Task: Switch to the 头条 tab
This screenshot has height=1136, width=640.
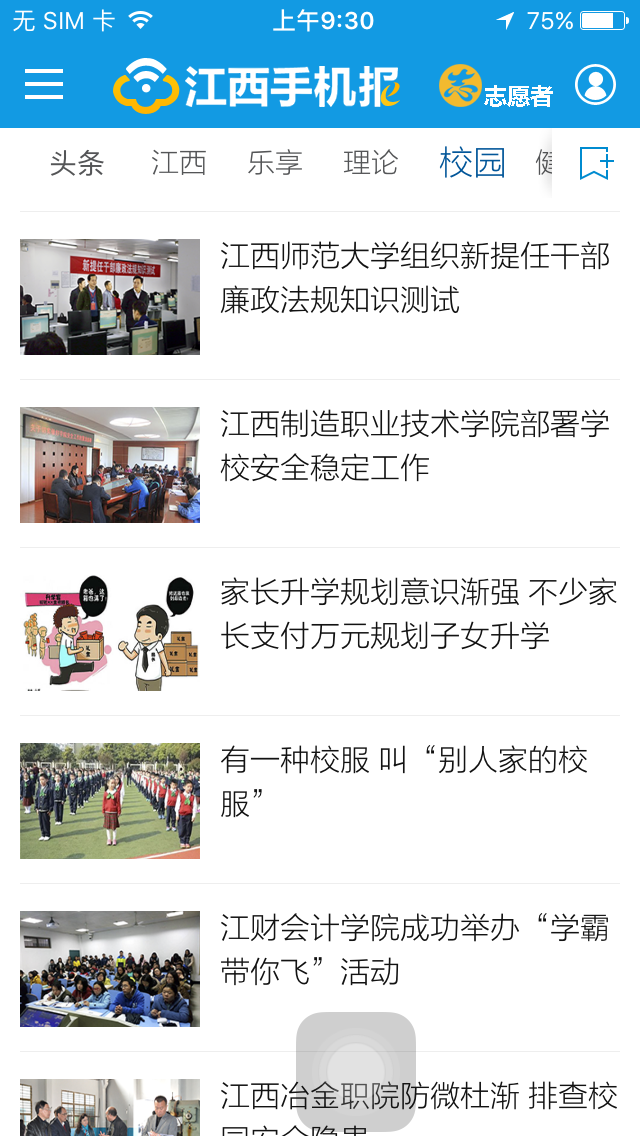Action: point(77,162)
